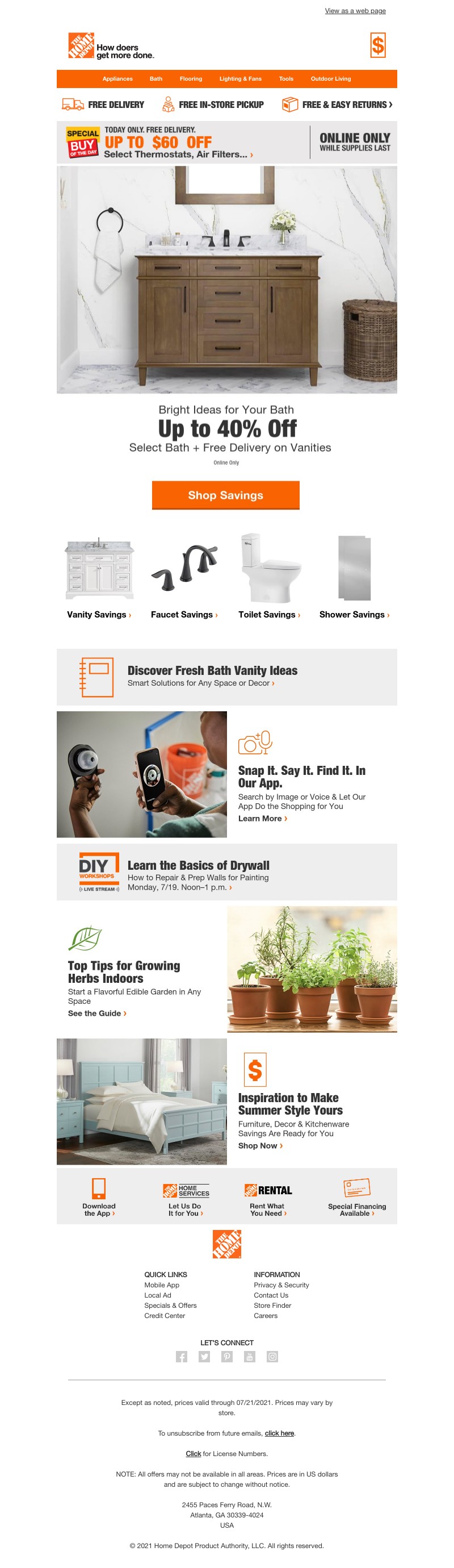Image resolution: width=454 pixels, height=1568 pixels.
Task: Tap Shop Now for summer style
Action: tap(260, 1145)
